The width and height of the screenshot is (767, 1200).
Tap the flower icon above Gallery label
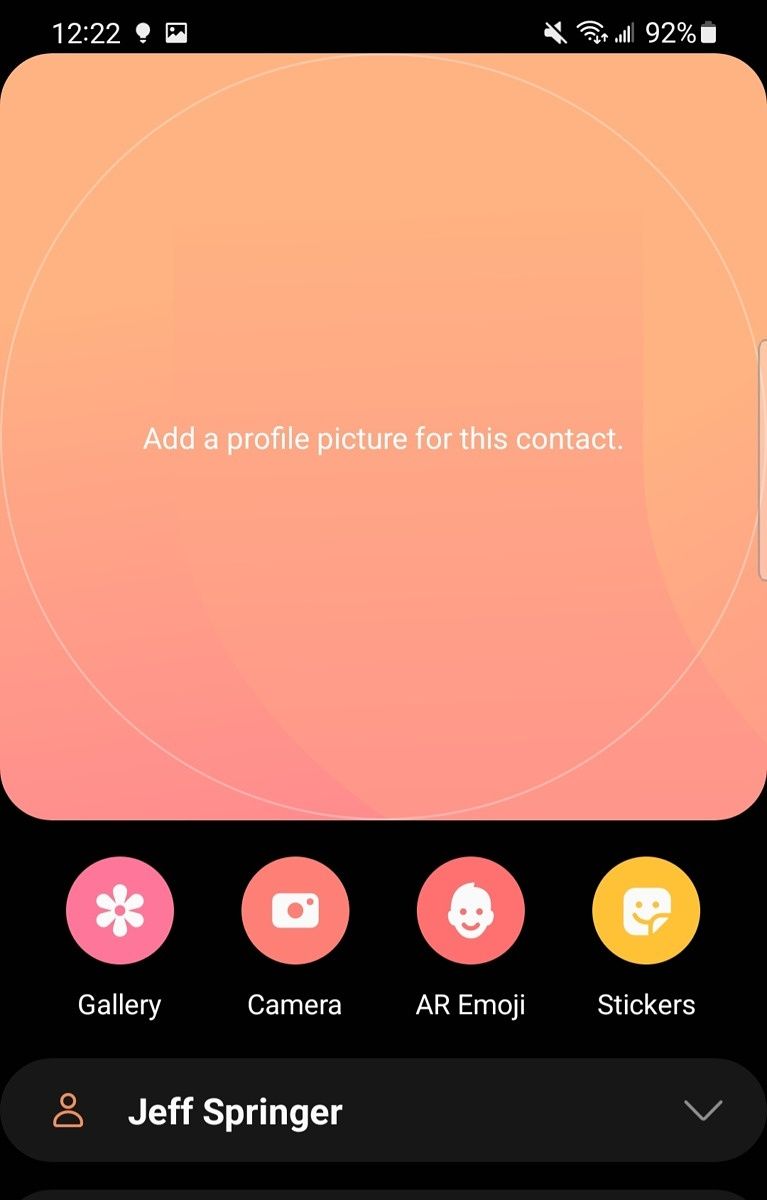119,910
